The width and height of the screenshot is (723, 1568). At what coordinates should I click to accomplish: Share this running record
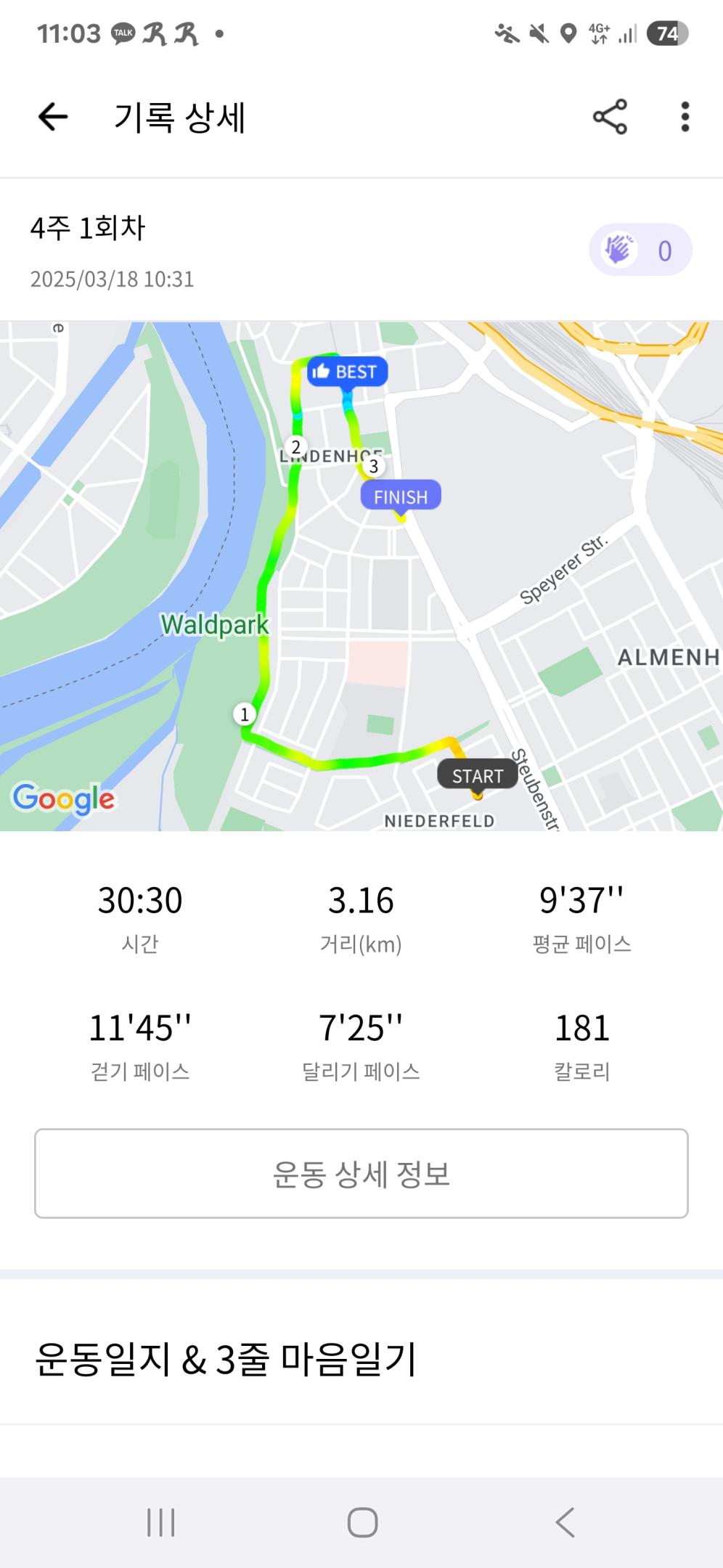coord(610,117)
